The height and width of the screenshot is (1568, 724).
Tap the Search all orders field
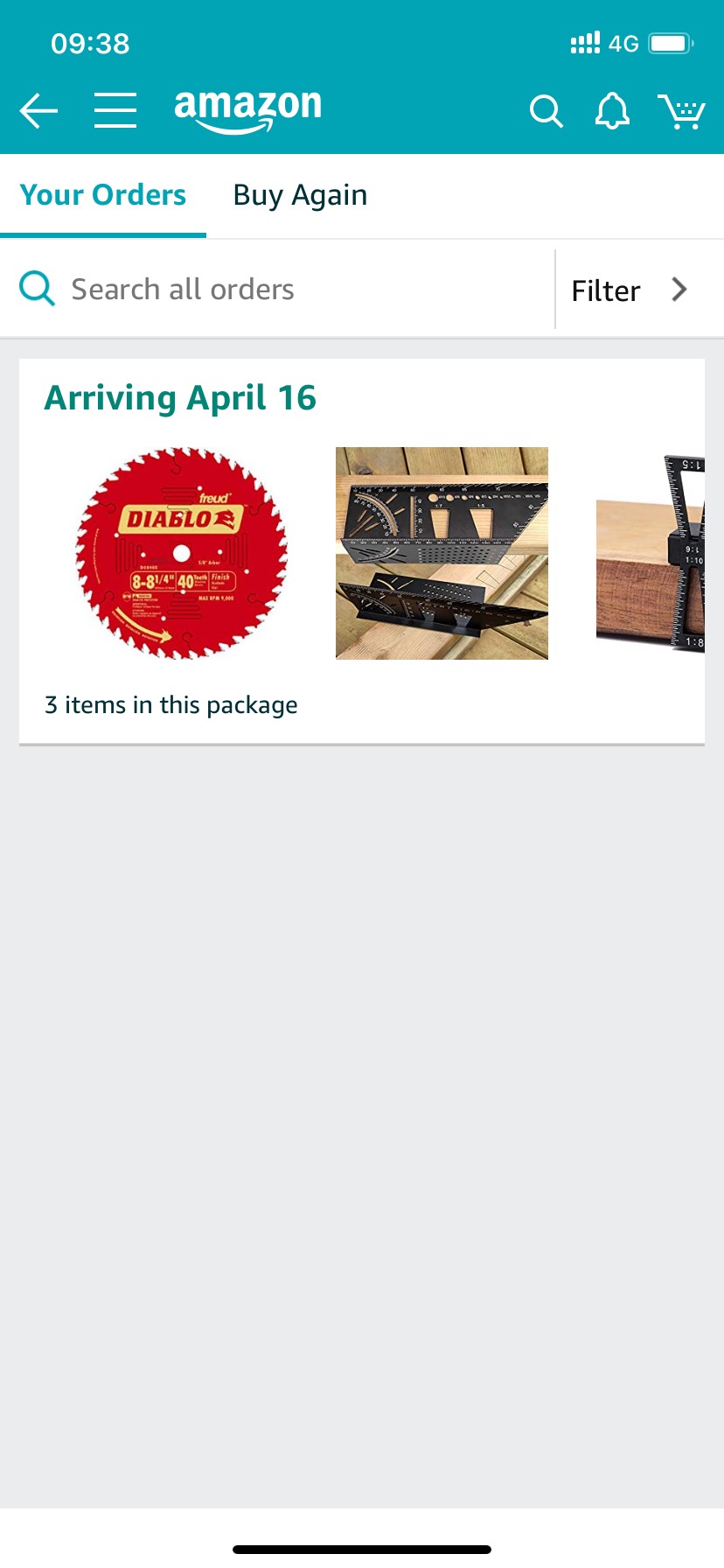pyautogui.click(x=278, y=290)
